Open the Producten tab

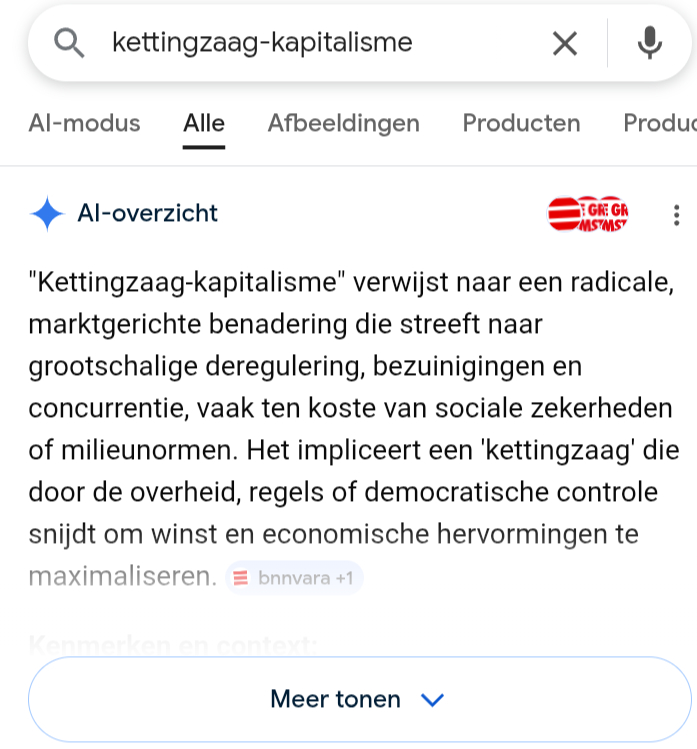pyautogui.click(x=521, y=124)
